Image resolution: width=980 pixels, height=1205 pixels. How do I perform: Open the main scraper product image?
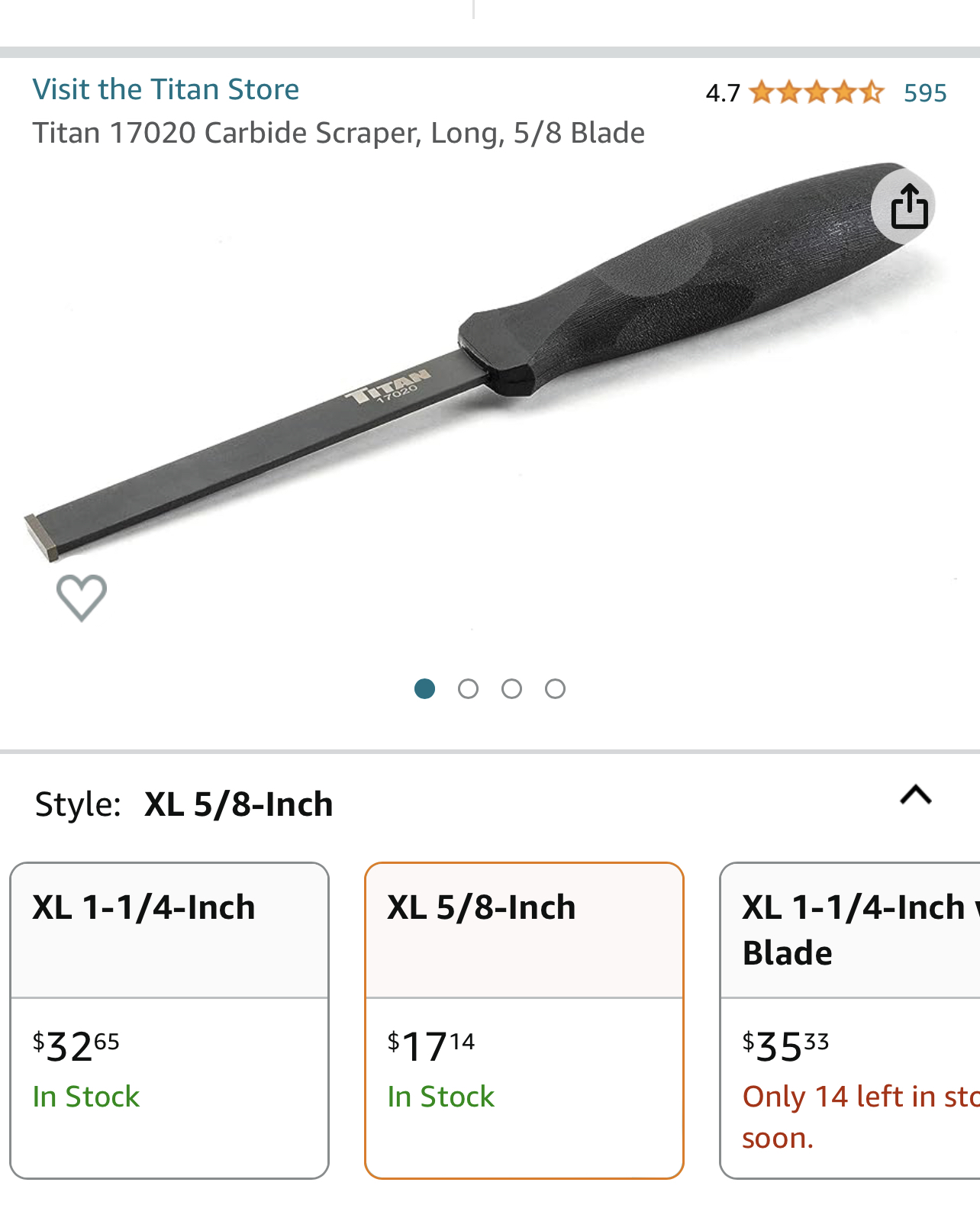(x=488, y=382)
